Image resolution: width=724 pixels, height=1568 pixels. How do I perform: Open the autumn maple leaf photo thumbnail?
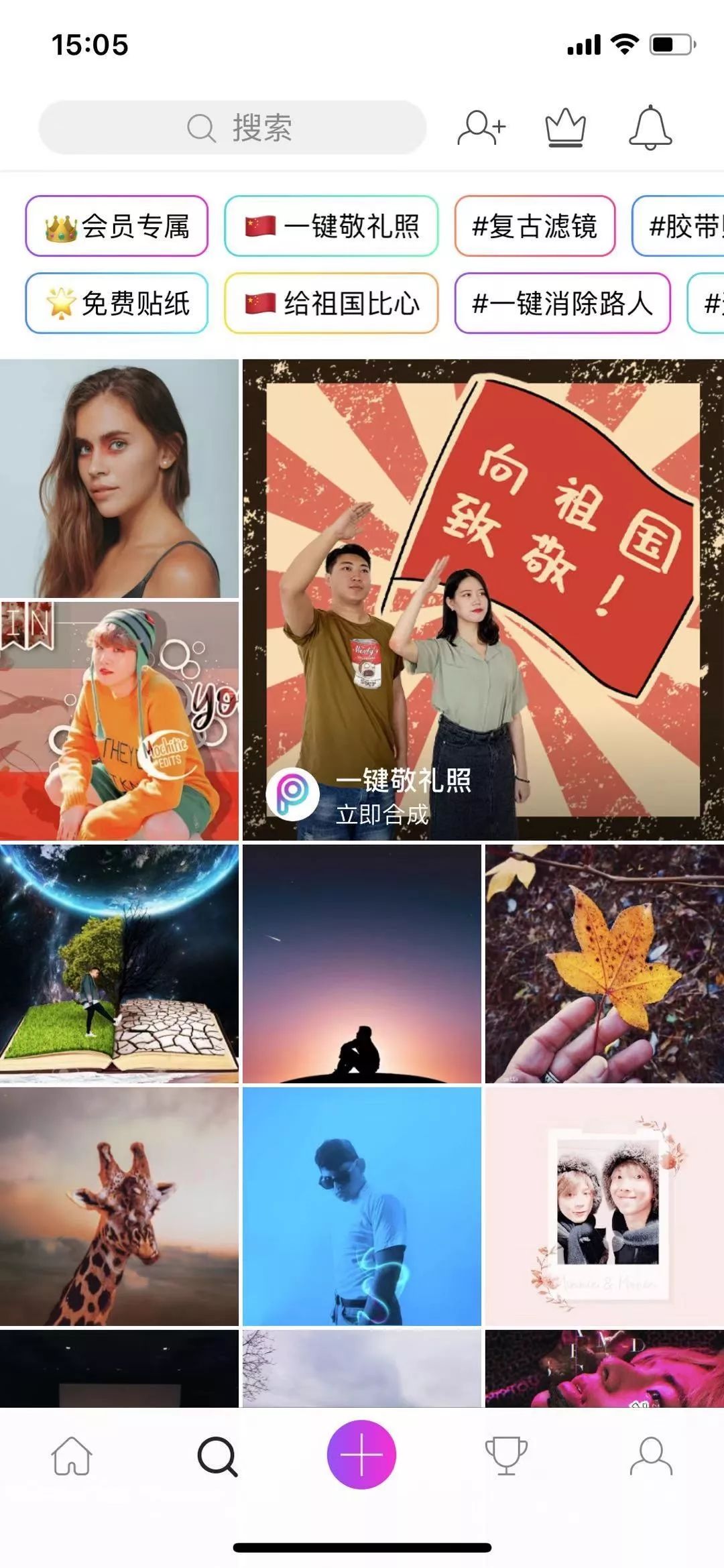coord(603,959)
